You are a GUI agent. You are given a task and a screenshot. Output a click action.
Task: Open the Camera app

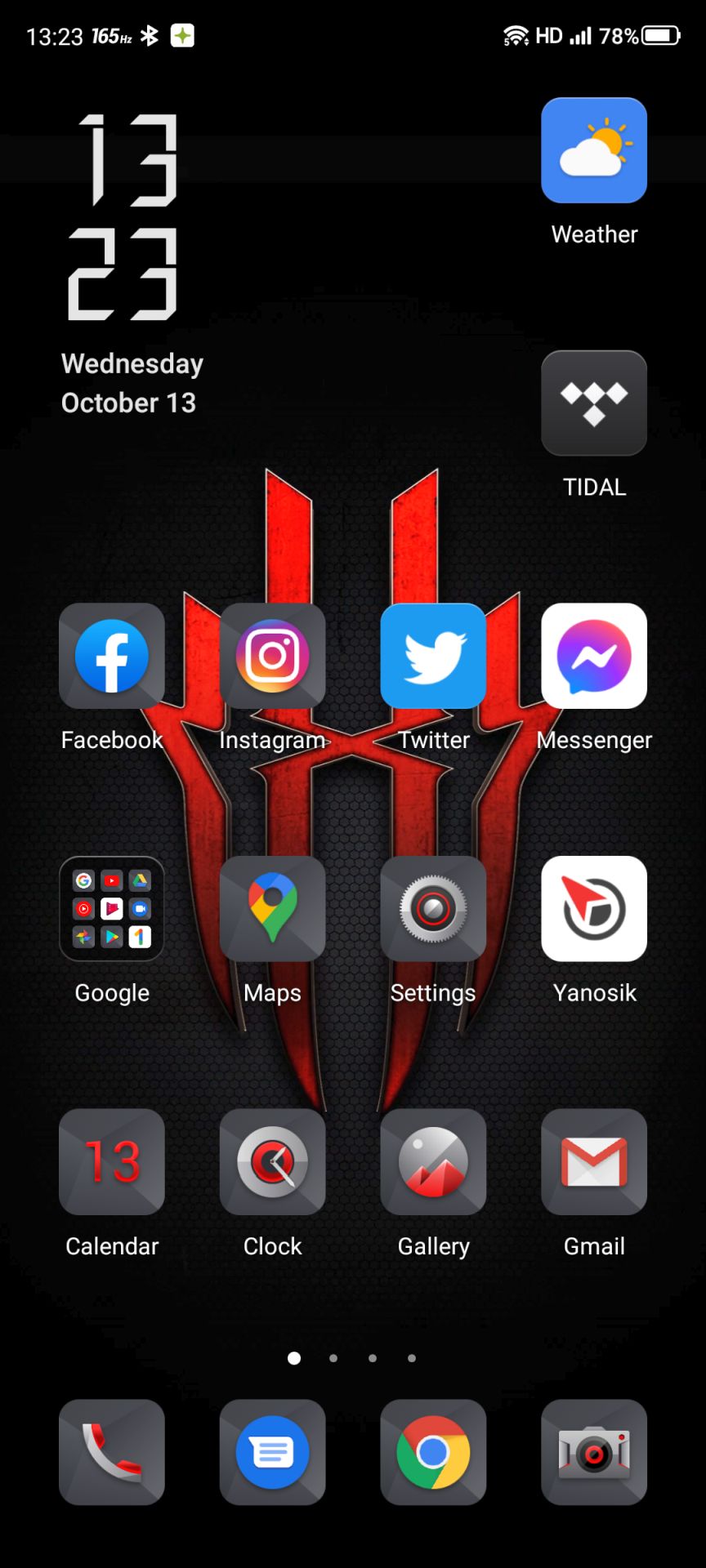(594, 1452)
